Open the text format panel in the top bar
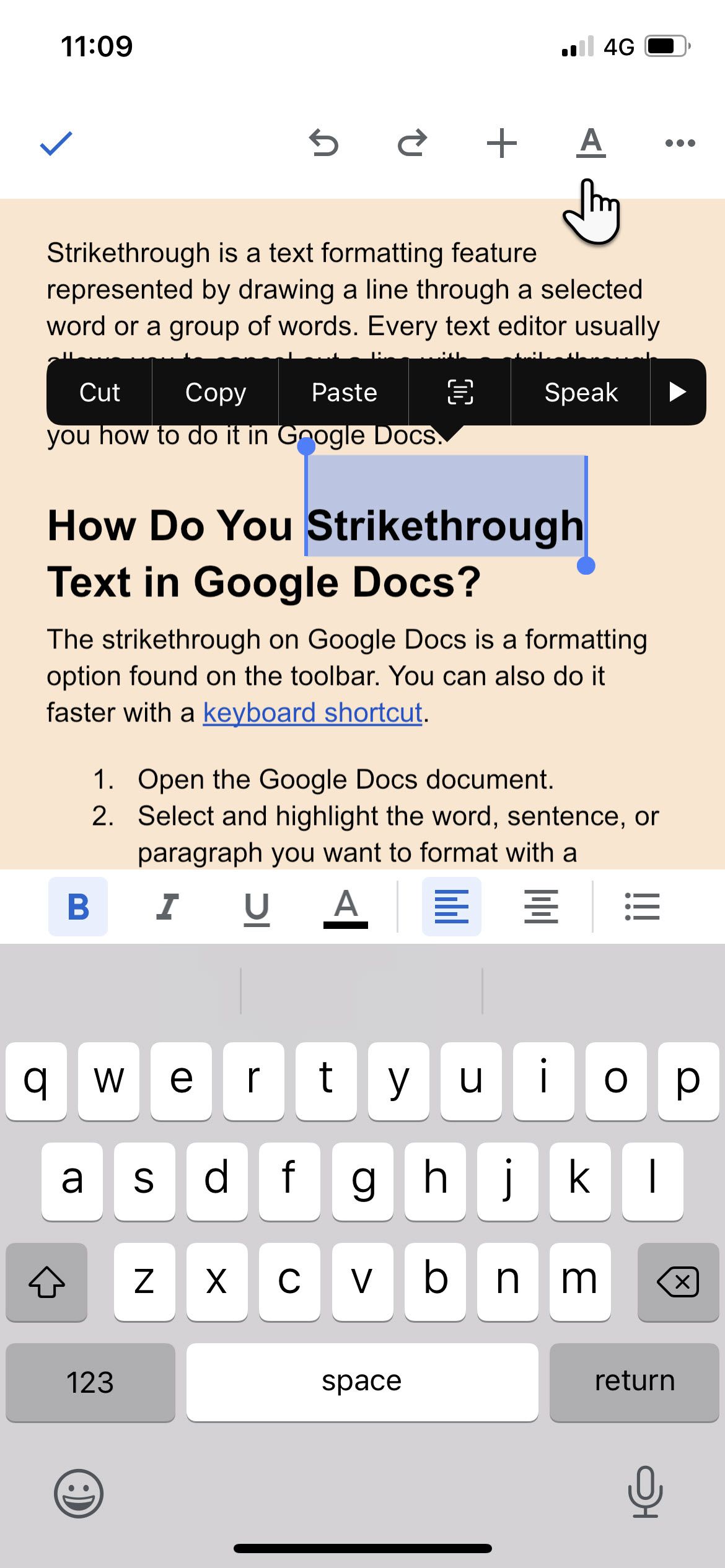This screenshot has width=725, height=1568. [x=591, y=144]
